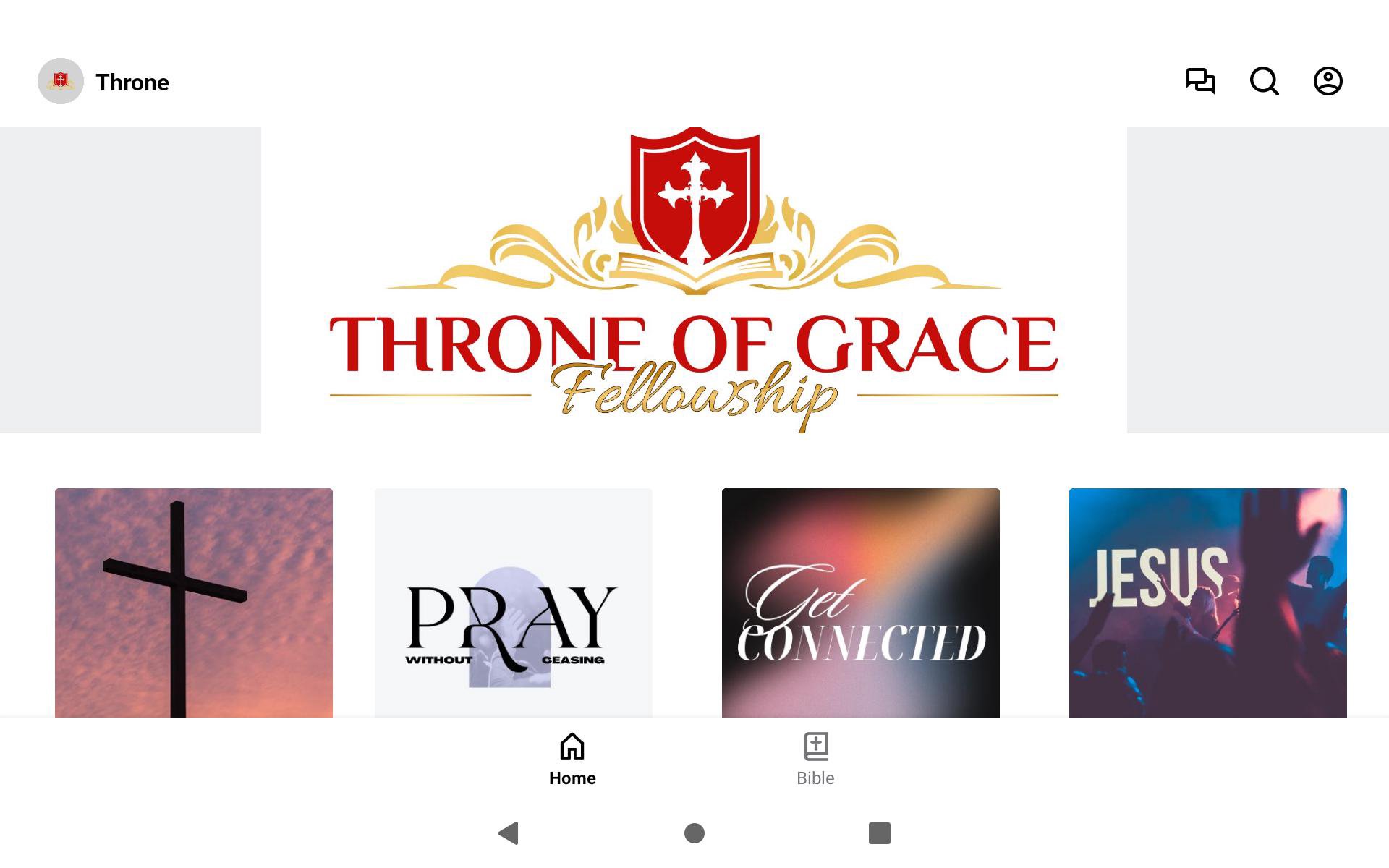
Task: Open the search icon
Action: point(1264,81)
